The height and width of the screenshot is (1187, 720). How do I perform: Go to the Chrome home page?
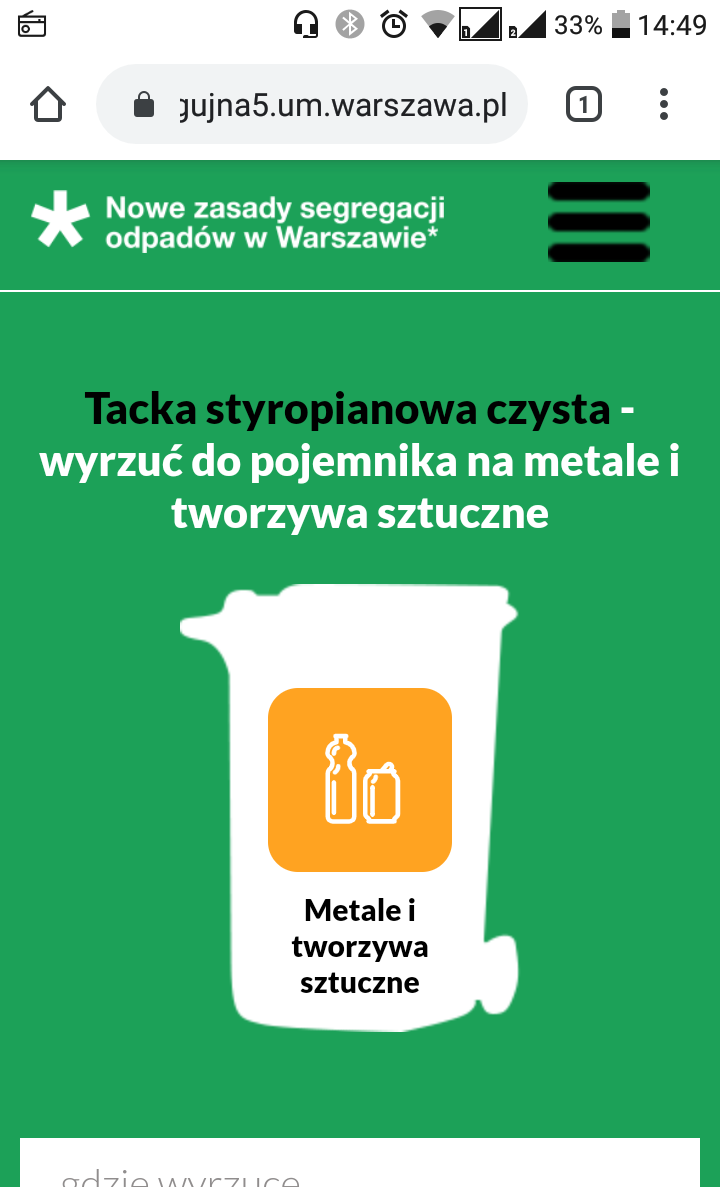click(x=48, y=104)
